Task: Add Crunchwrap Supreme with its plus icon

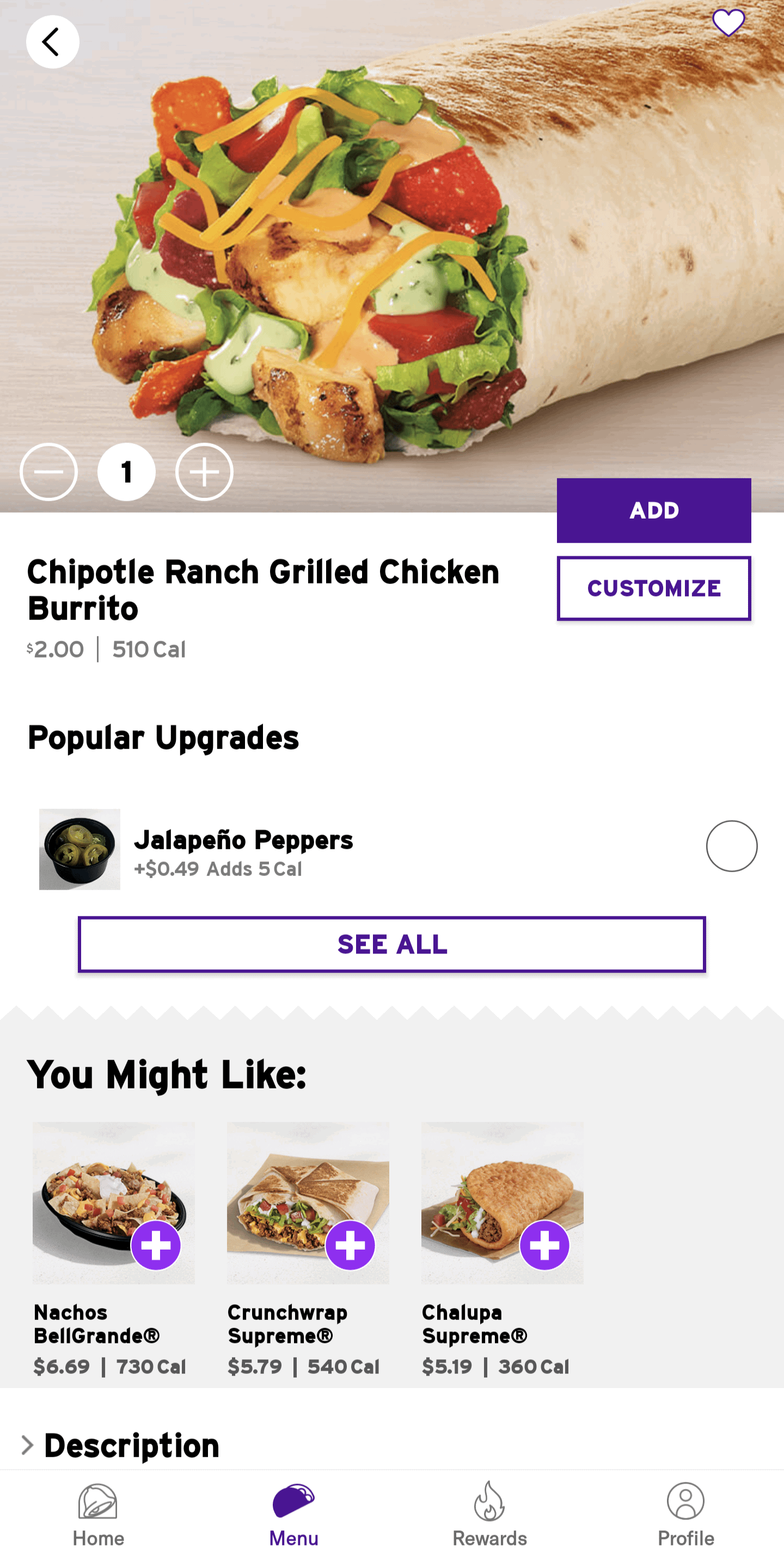Action: click(350, 1245)
